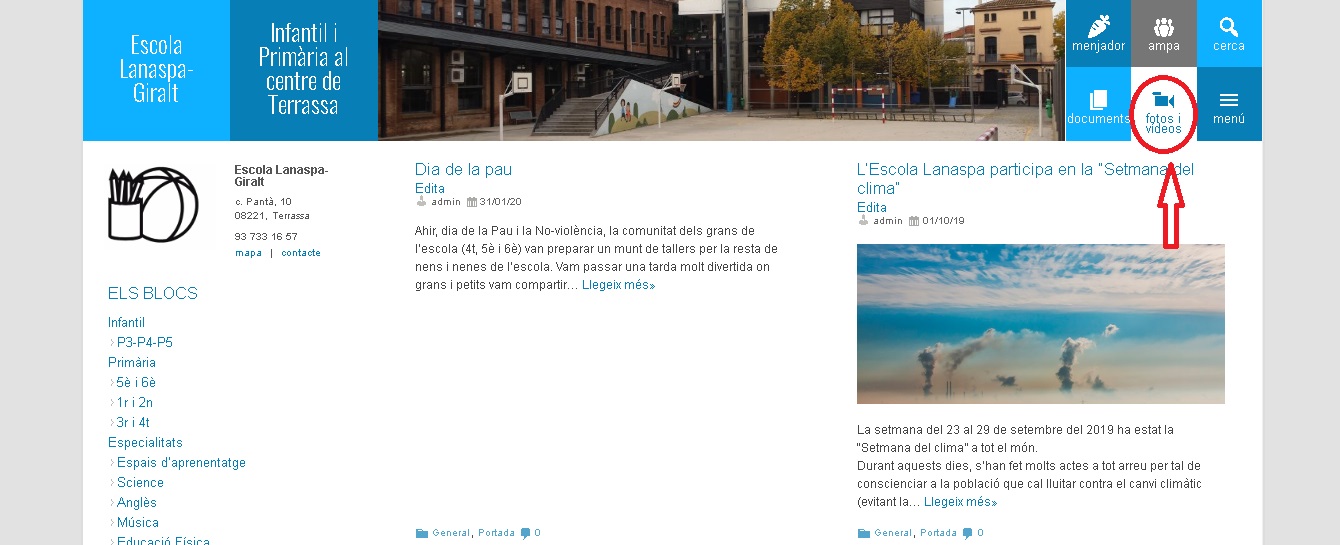Tap Edita under Dia de la pau
The width and height of the screenshot is (1340, 545).
430,188
